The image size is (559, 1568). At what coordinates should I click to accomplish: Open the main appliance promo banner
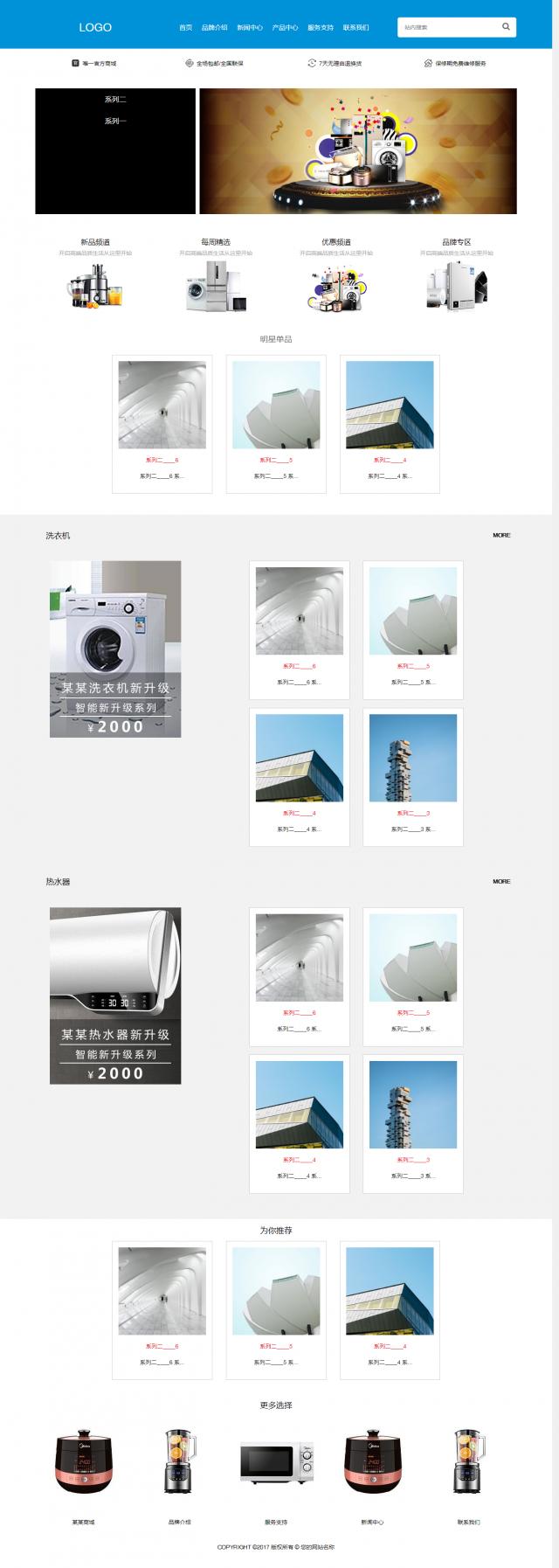358,151
